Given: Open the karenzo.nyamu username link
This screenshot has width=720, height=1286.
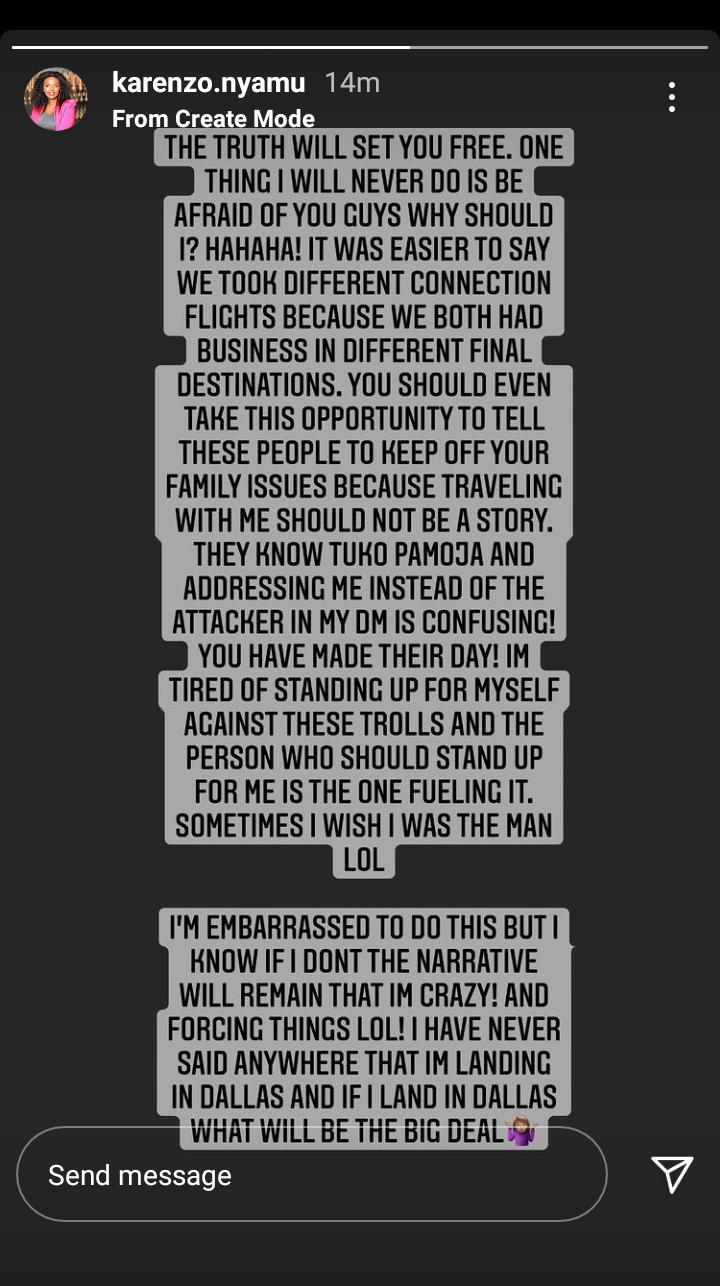Looking at the screenshot, I should 209,83.
